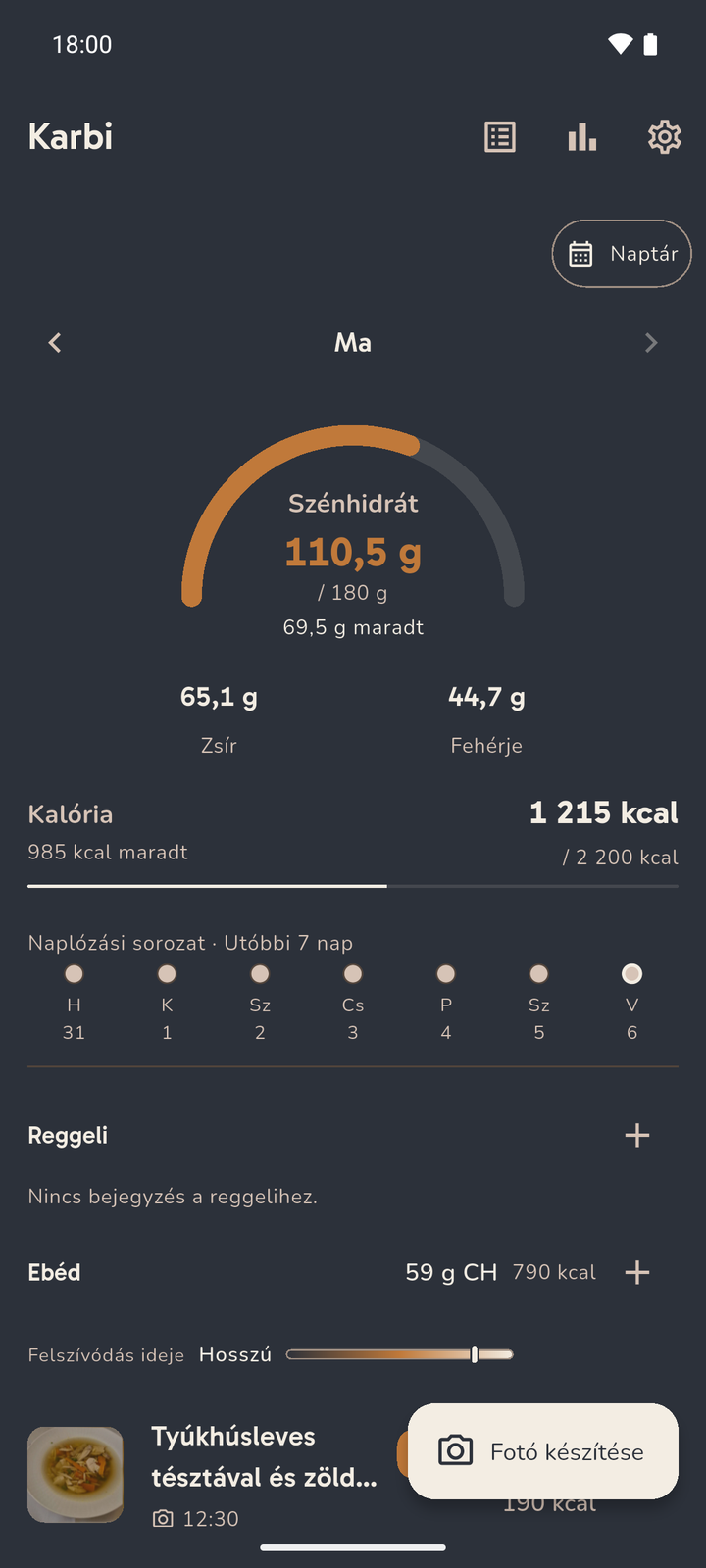Viewport: 706px width, 1568px height.
Task: Take a photo with Fotó készítése
Action: coord(543,1451)
